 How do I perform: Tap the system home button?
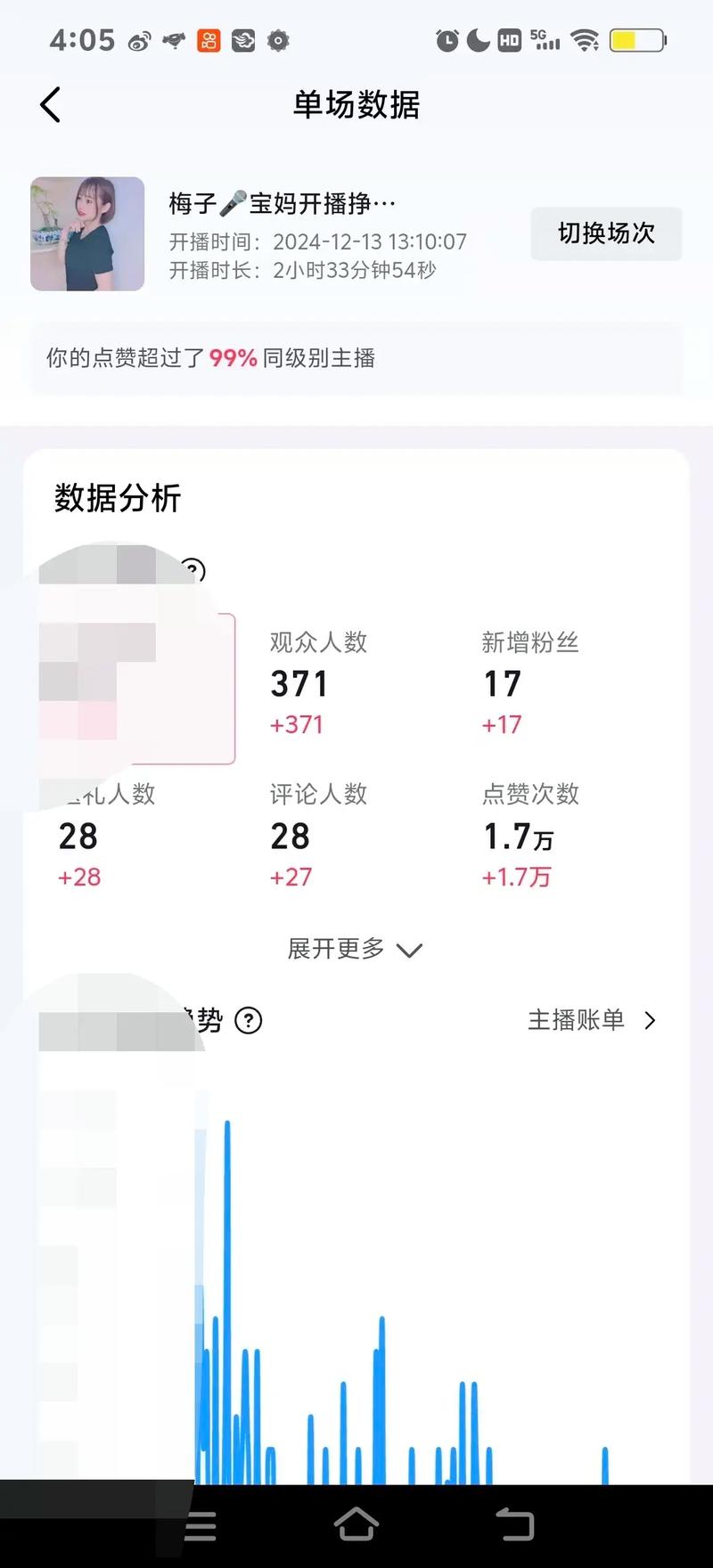pyautogui.click(x=356, y=1524)
